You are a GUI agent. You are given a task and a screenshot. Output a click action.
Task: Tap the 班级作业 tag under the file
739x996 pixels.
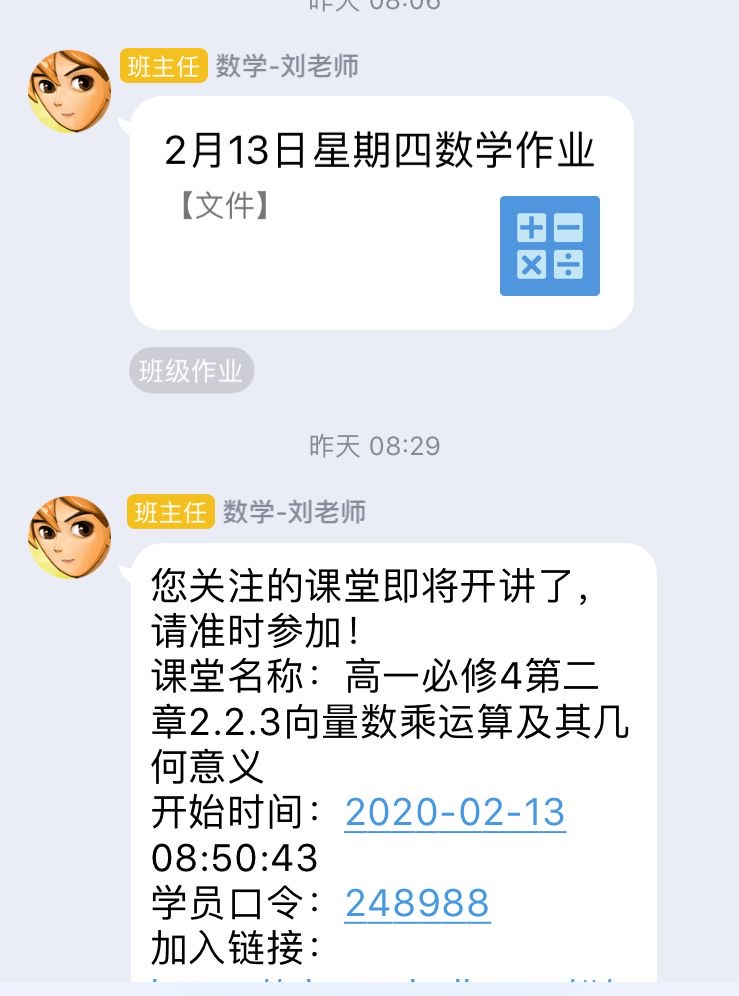pyautogui.click(x=191, y=370)
